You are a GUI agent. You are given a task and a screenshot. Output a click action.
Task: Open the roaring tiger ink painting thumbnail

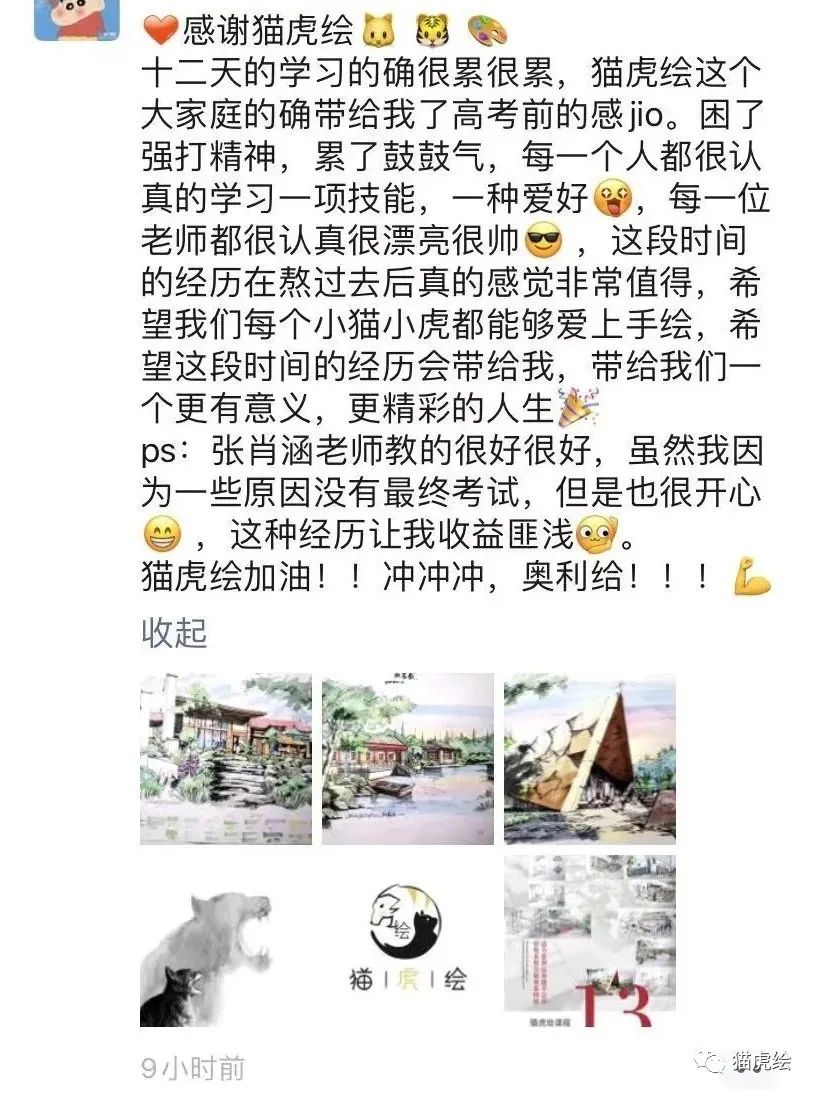tap(223, 940)
